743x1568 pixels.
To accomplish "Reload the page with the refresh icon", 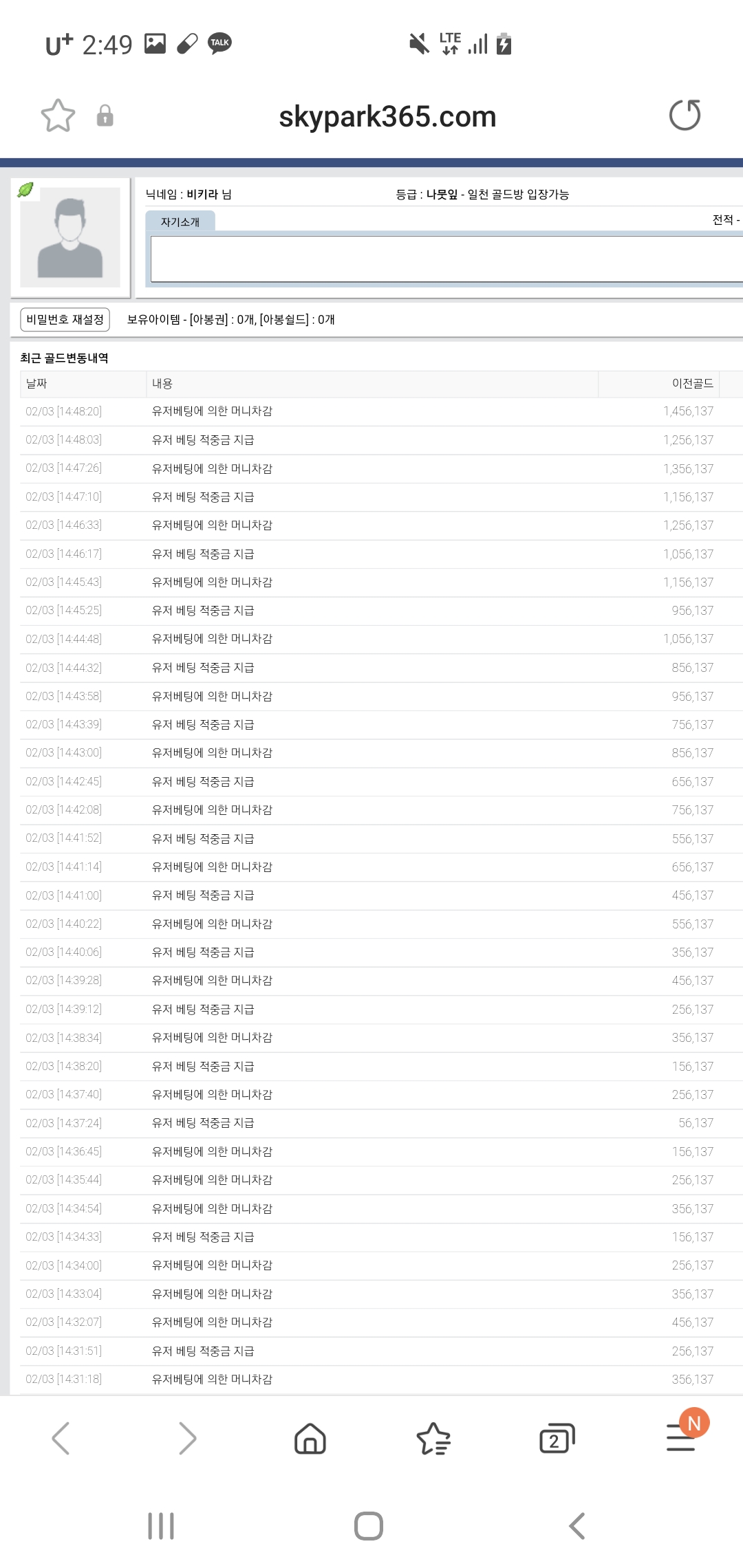I will 685,115.
